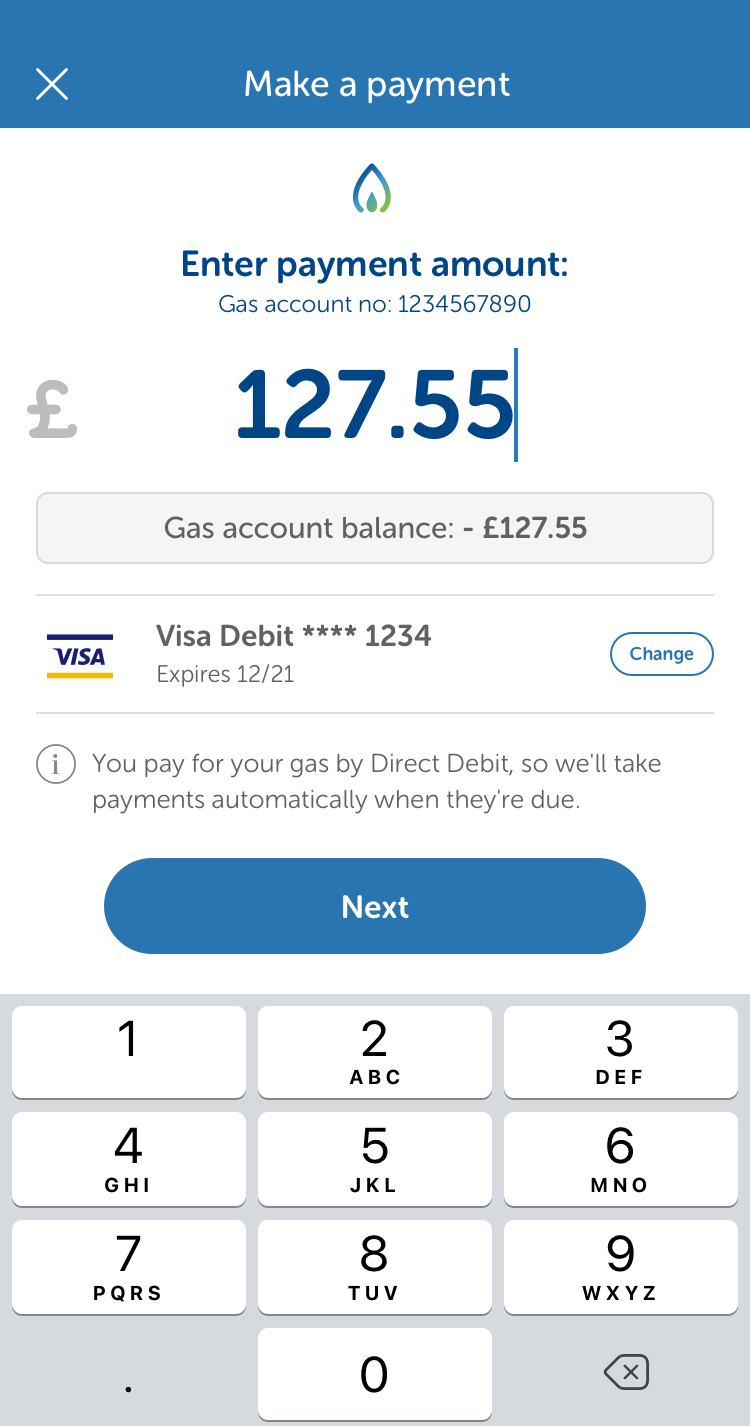750x1426 pixels.
Task: Type digit 5 on the keypad
Action: 375,1158
